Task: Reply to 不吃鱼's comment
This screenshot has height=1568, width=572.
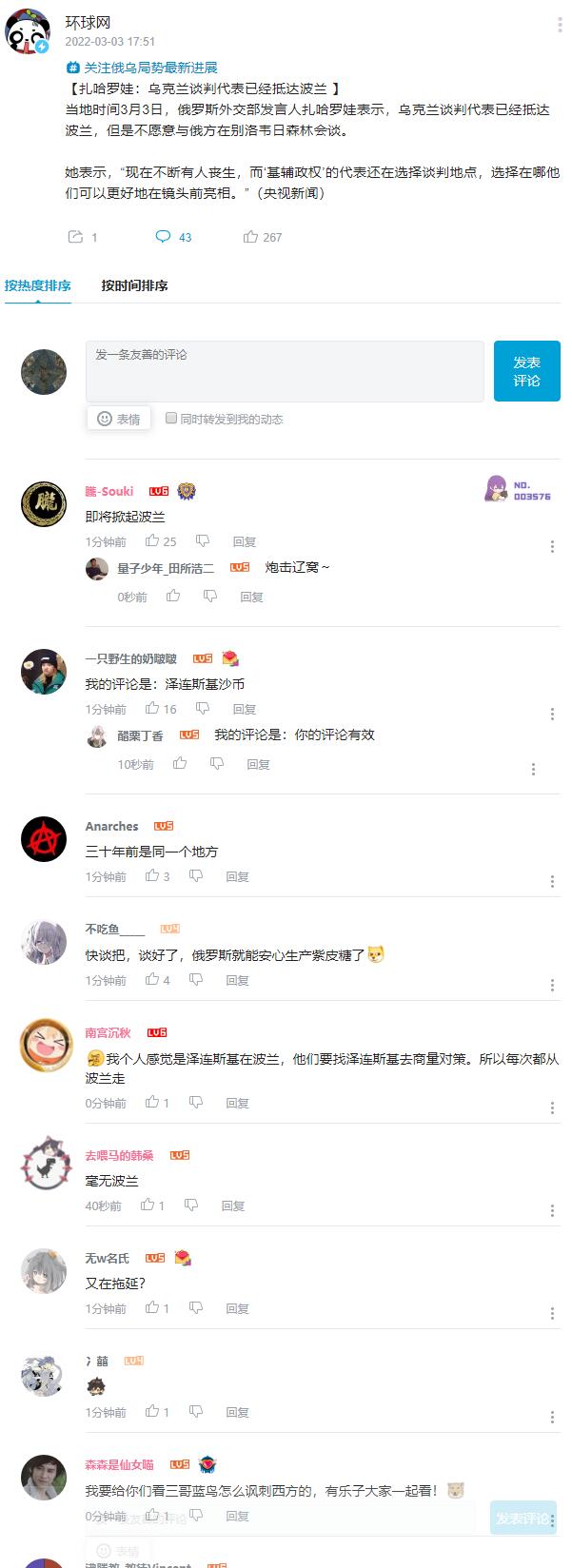Action: point(237,980)
